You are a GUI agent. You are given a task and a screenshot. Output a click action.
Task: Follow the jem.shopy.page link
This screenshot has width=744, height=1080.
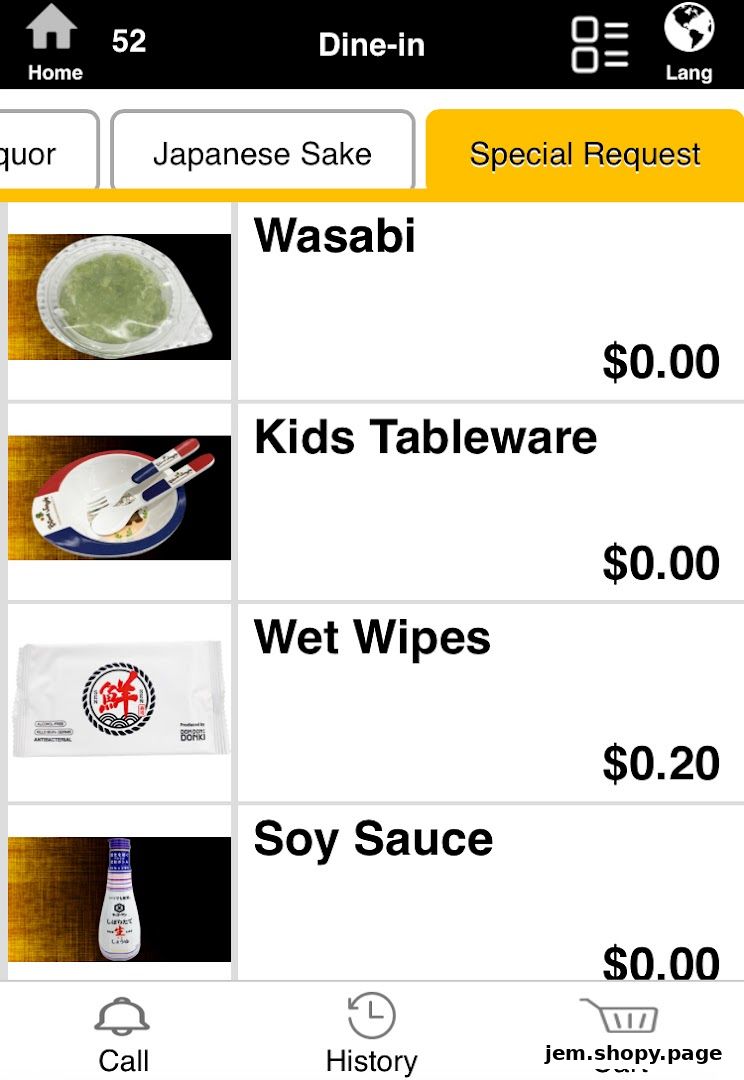click(634, 1053)
